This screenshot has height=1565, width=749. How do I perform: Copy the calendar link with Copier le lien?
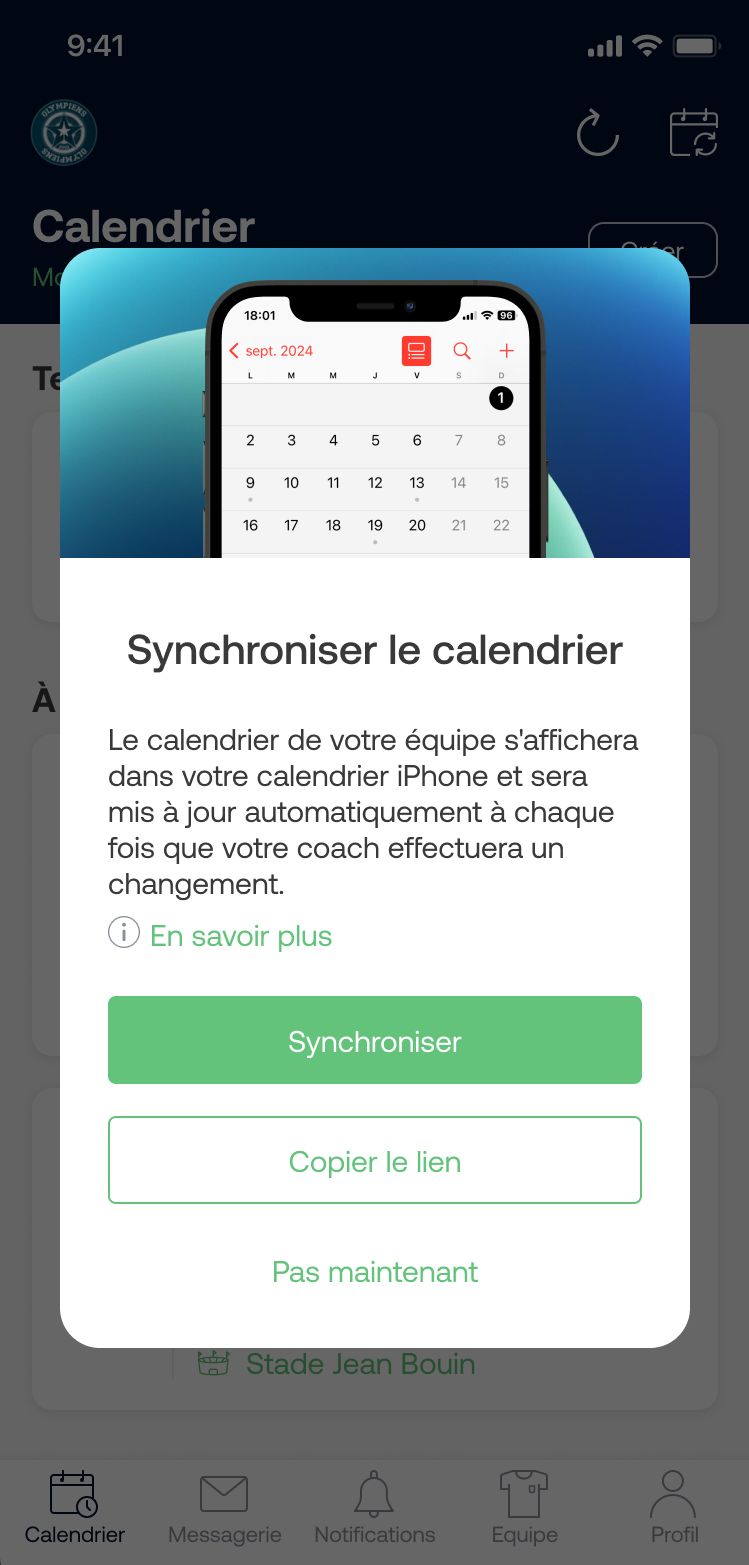[374, 1161]
